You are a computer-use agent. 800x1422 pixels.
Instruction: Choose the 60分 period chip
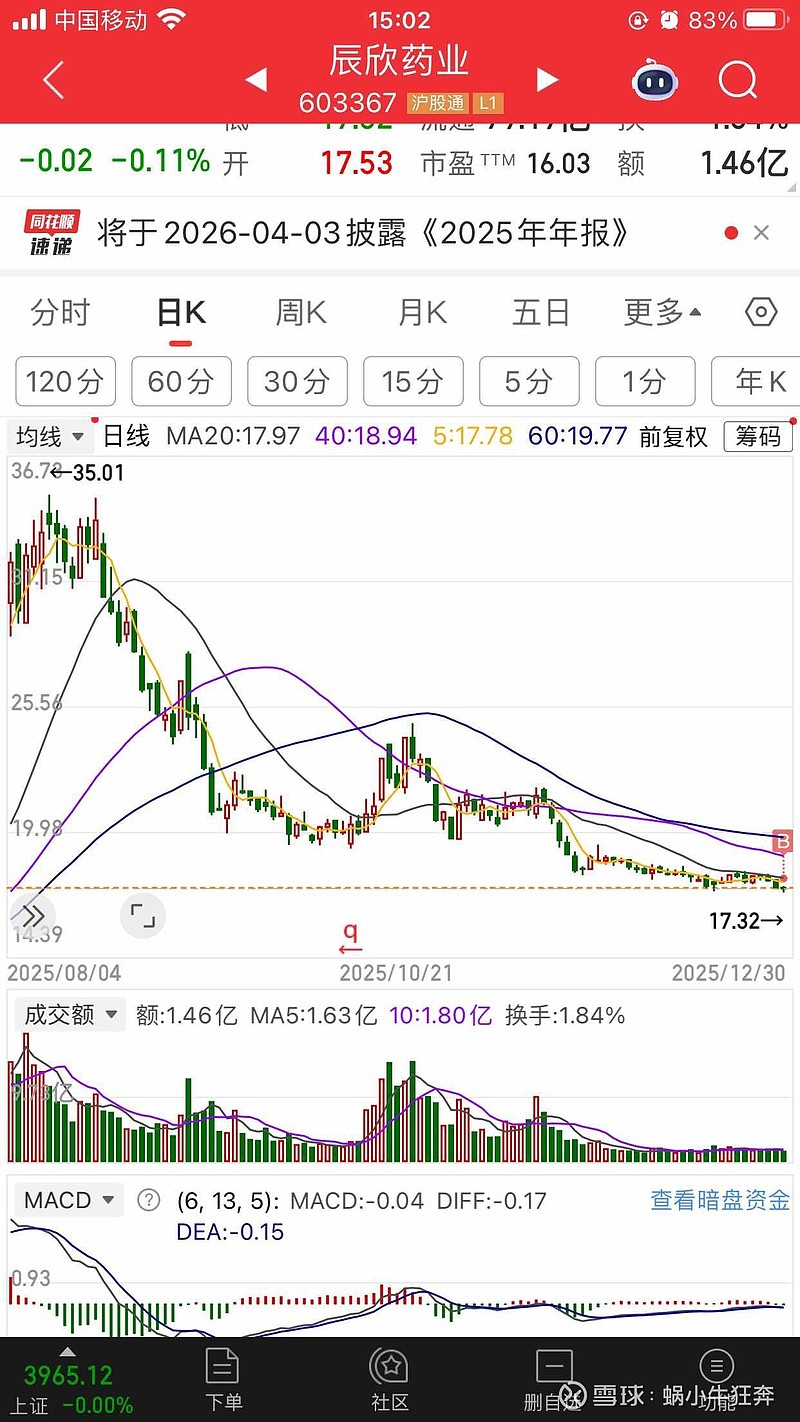[181, 381]
